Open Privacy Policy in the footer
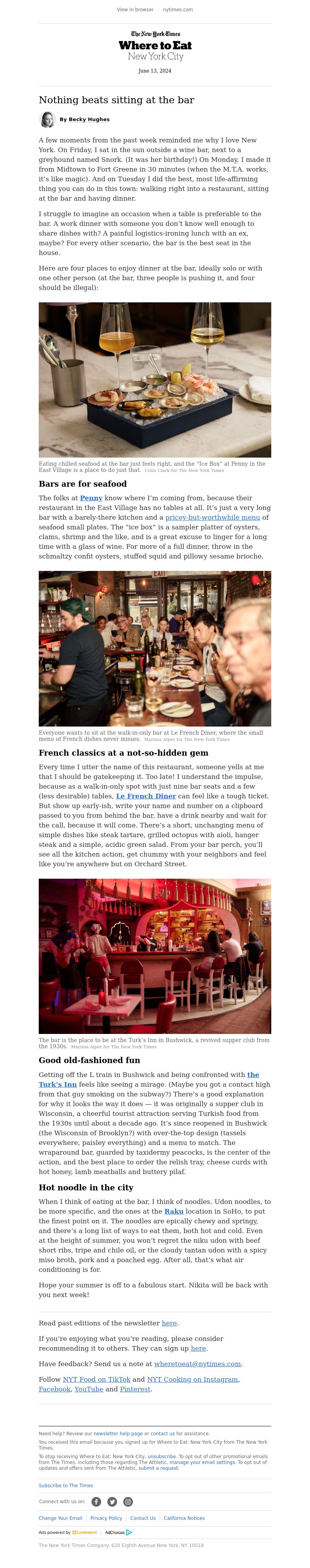Image resolution: width=310 pixels, height=1568 pixels. point(106,1518)
